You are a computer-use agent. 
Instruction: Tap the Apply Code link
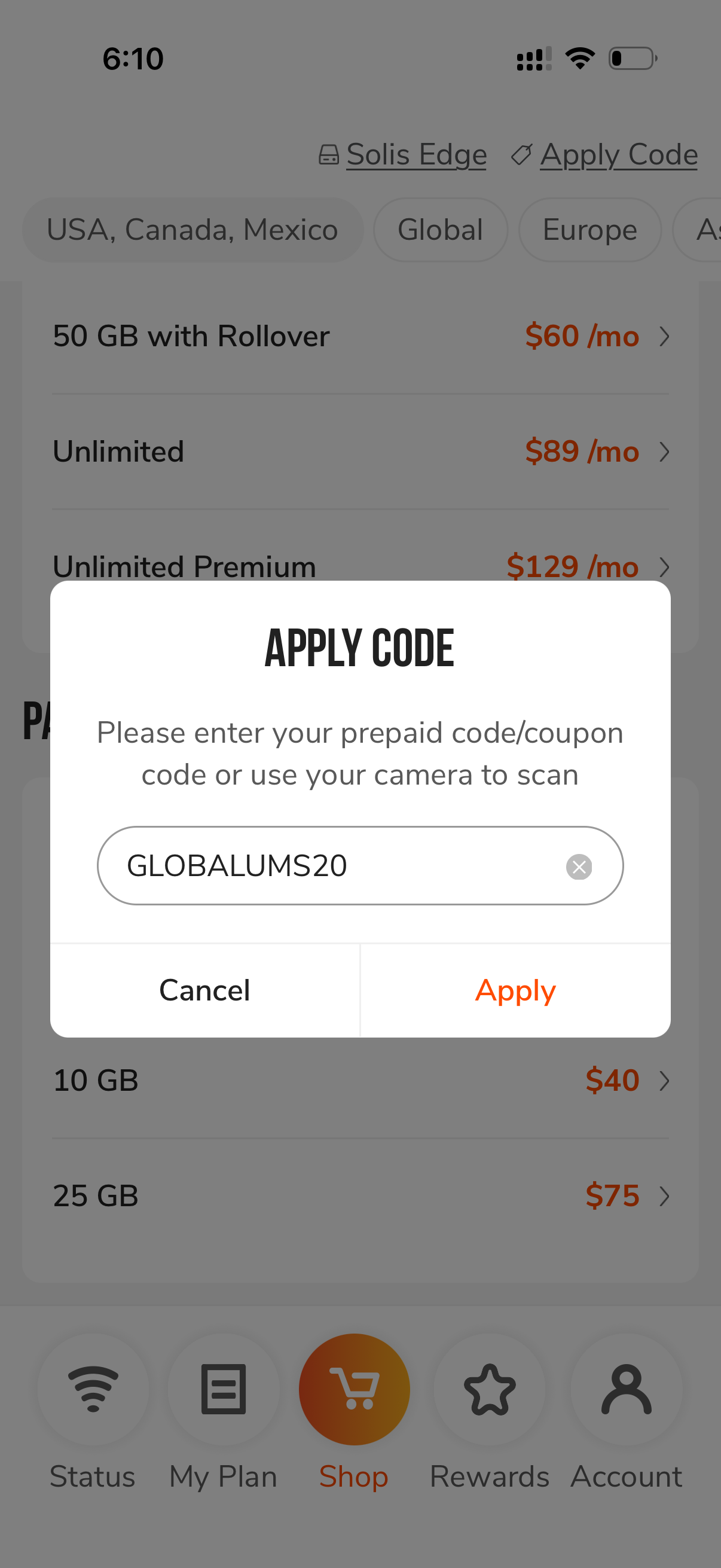pos(604,155)
